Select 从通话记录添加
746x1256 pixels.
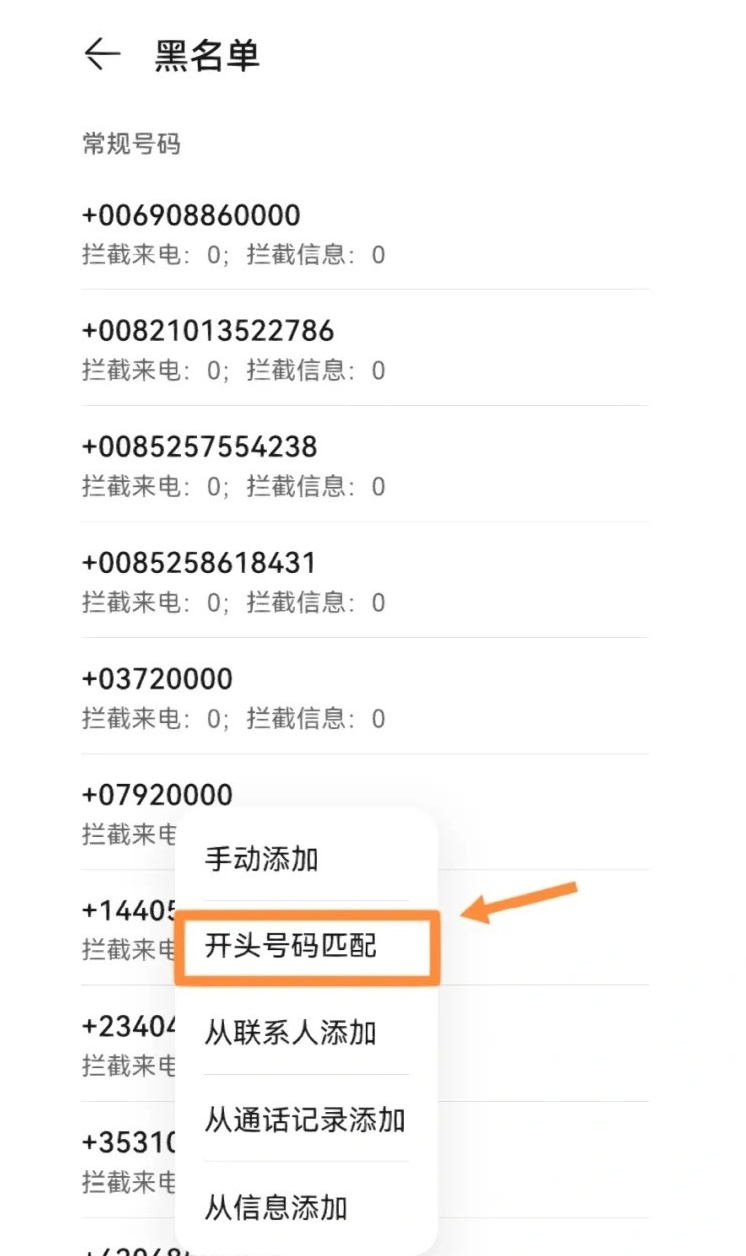pos(305,1119)
